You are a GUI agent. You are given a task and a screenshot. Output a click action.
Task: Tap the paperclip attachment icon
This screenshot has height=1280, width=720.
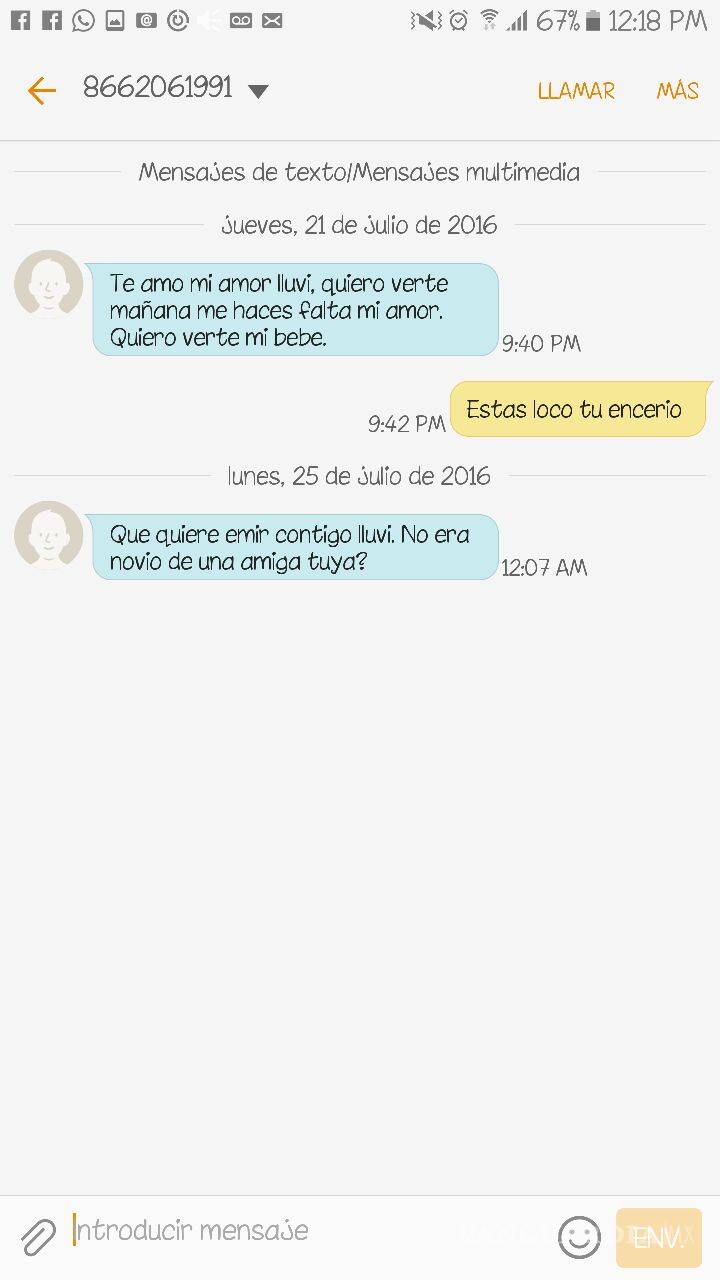click(x=37, y=1231)
